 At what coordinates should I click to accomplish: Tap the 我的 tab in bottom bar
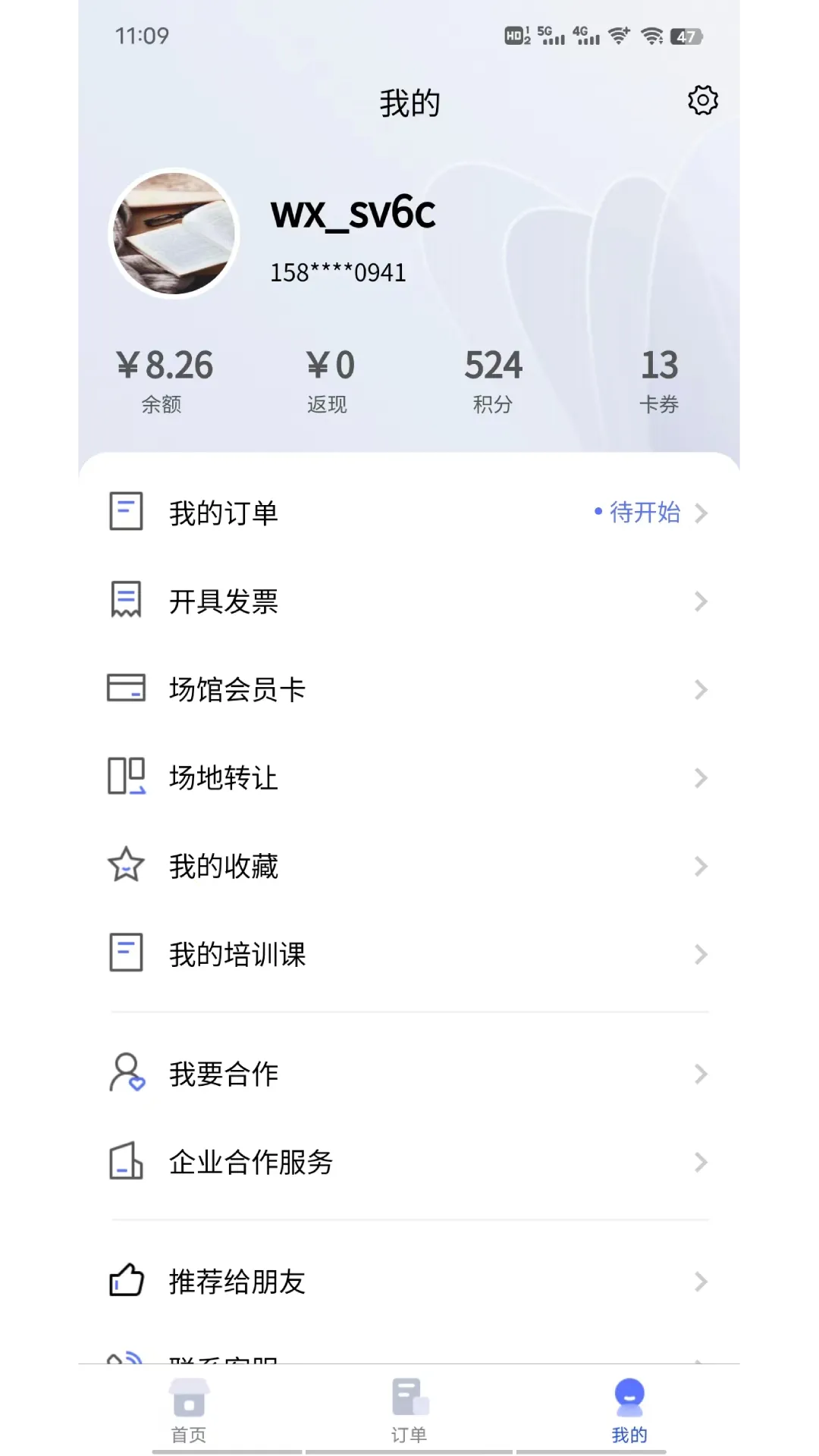(629, 1410)
